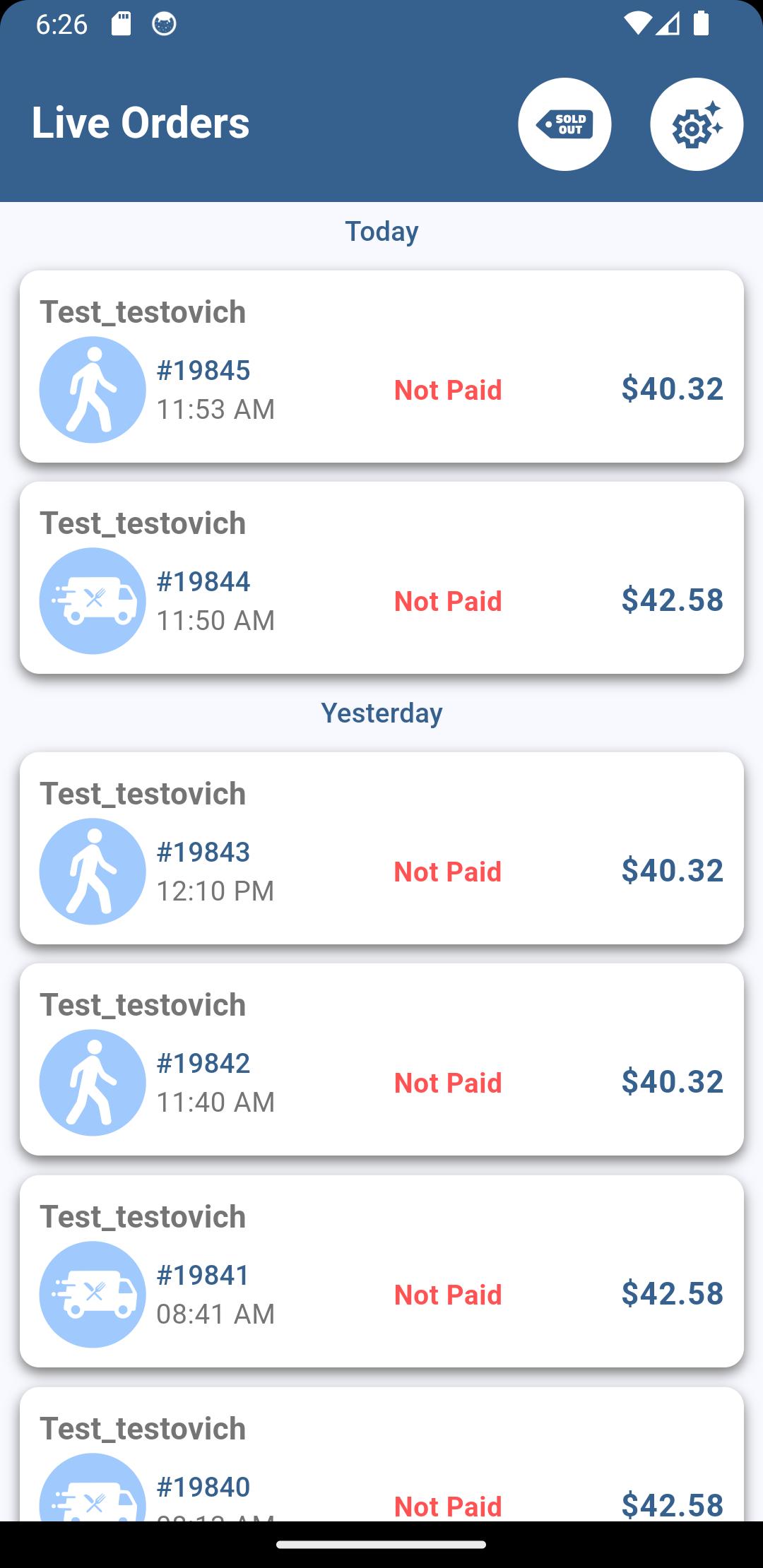View delivery order #19844

click(381, 578)
